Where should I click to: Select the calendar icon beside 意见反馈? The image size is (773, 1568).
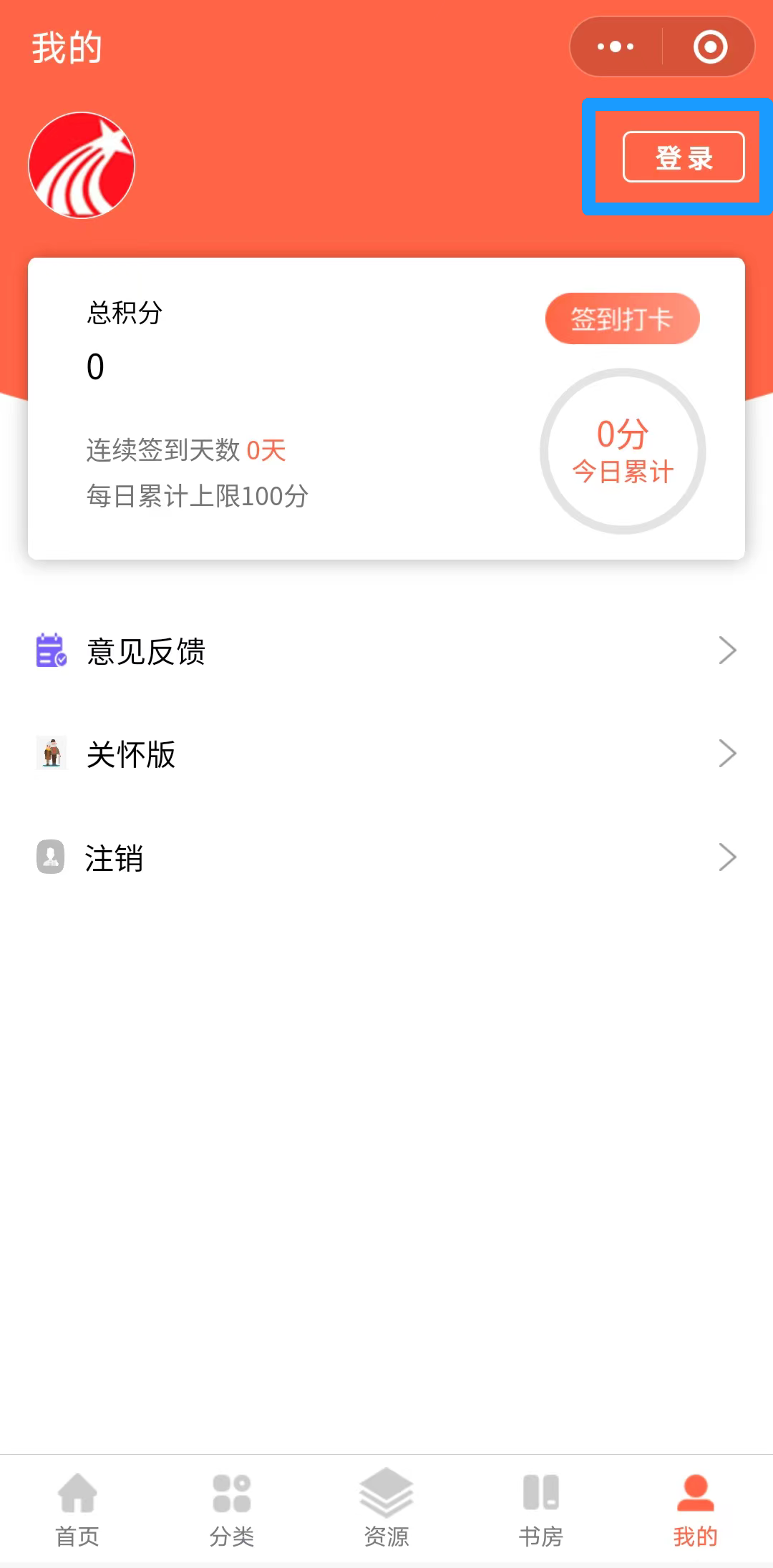click(x=51, y=651)
